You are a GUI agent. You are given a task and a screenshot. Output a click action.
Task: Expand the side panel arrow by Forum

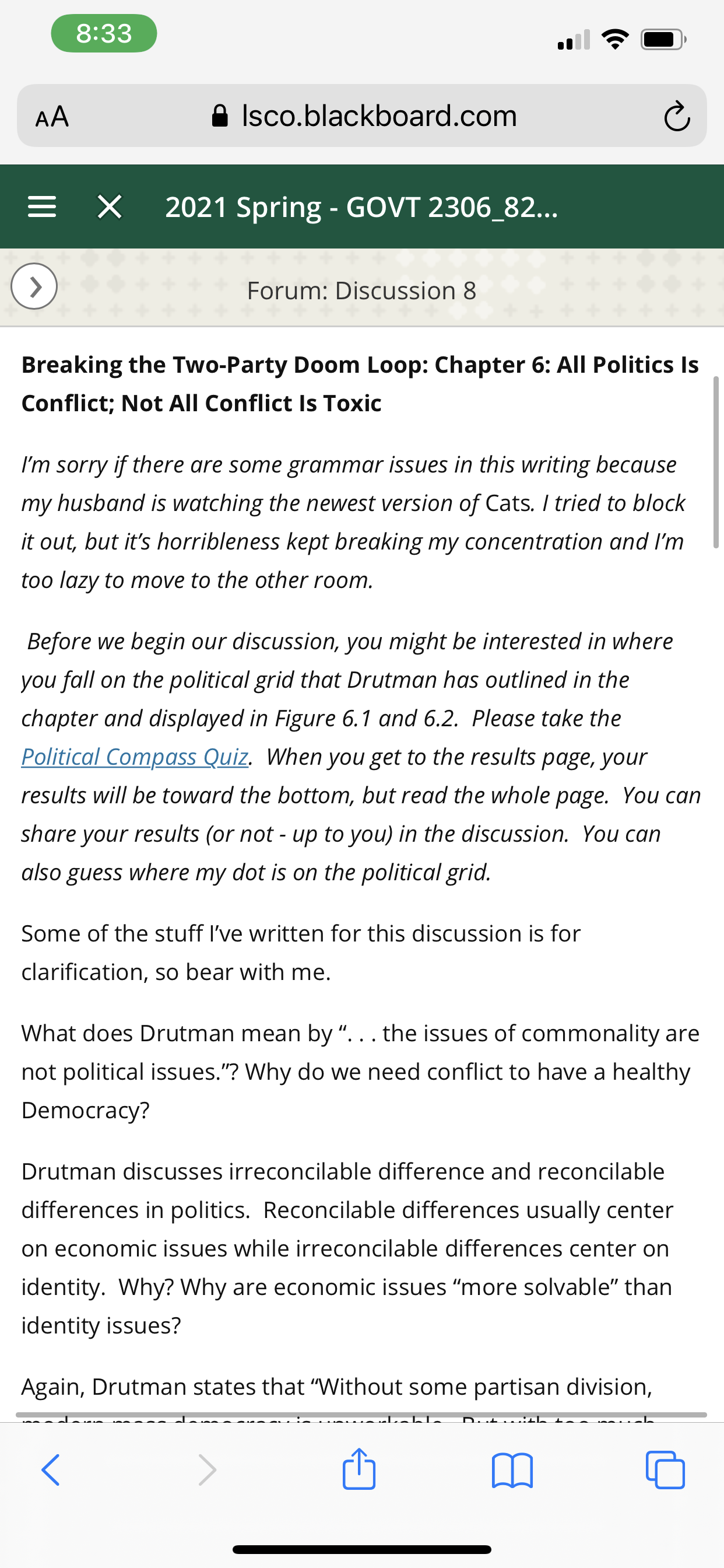click(x=34, y=286)
